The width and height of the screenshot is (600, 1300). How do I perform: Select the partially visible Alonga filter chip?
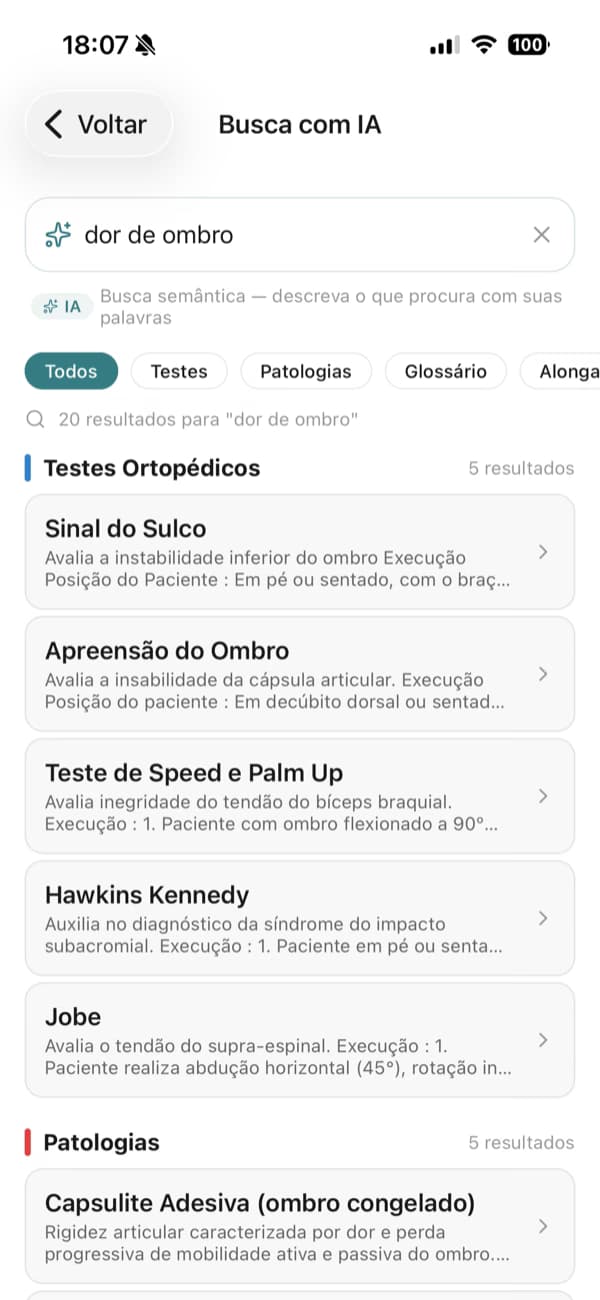(565, 371)
